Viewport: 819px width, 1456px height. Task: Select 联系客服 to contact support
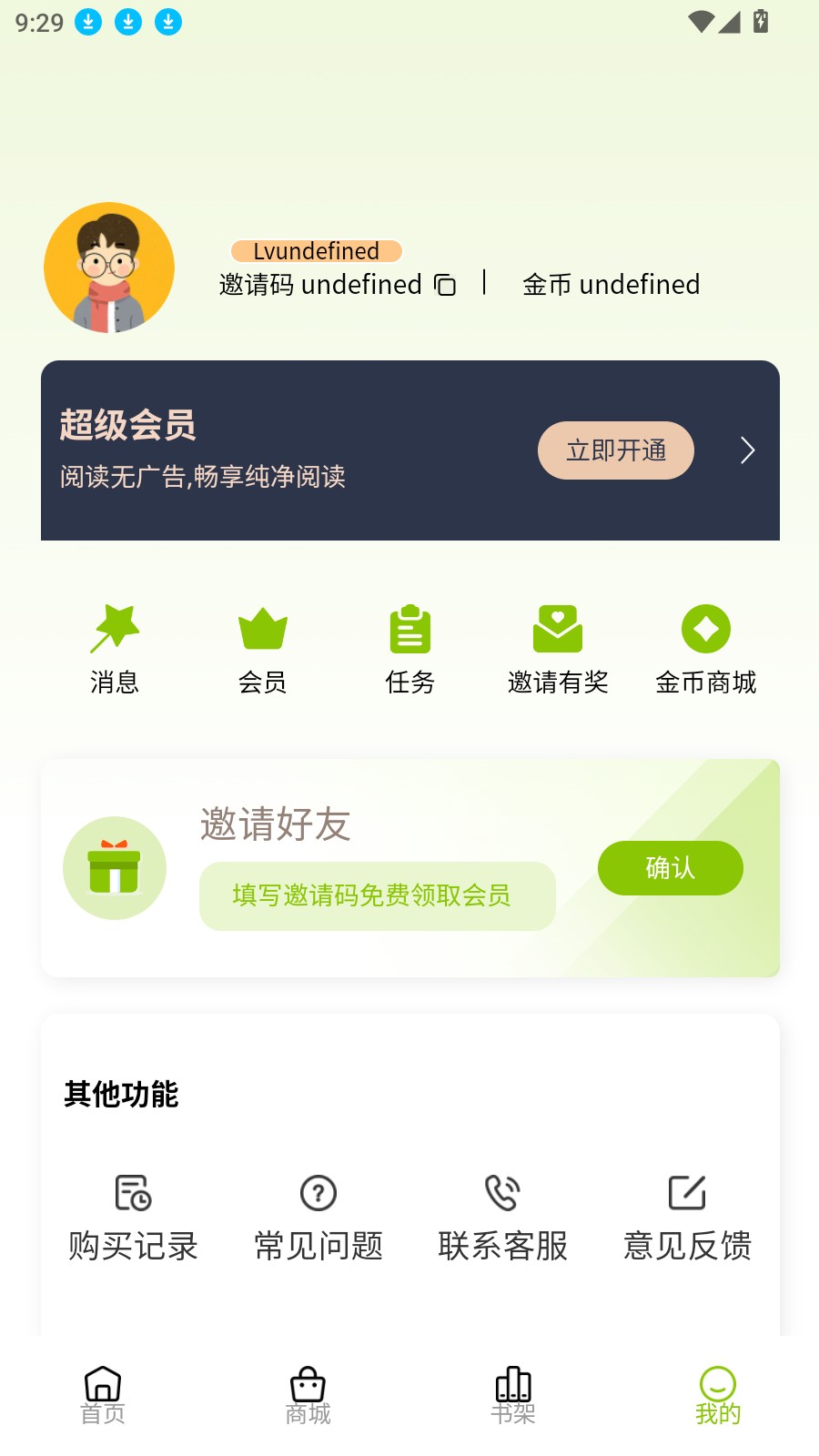click(502, 1218)
